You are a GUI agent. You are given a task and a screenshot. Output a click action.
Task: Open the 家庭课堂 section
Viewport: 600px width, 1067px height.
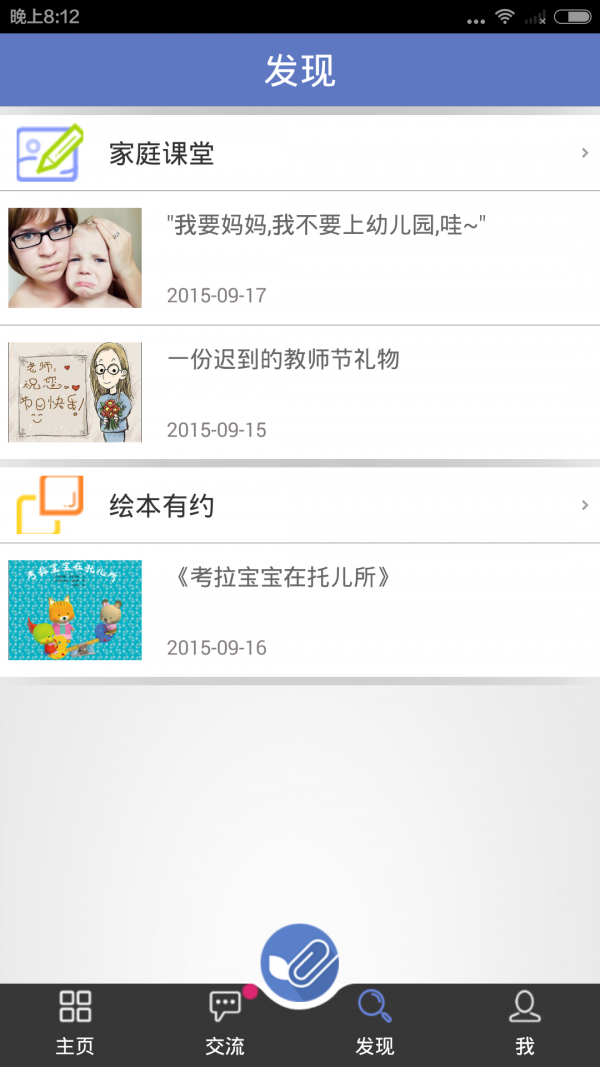pyautogui.click(x=300, y=153)
